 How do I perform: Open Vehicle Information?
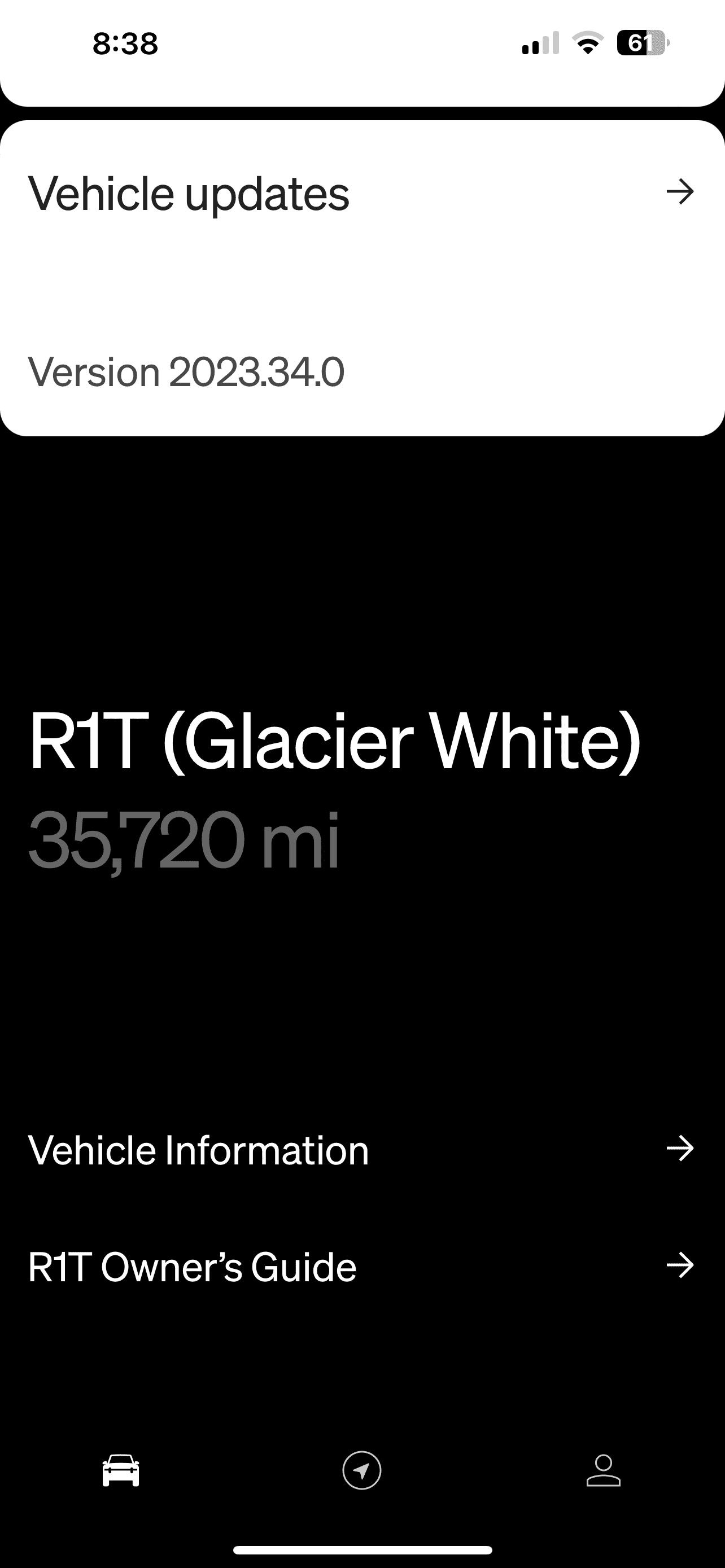[x=362, y=1150]
